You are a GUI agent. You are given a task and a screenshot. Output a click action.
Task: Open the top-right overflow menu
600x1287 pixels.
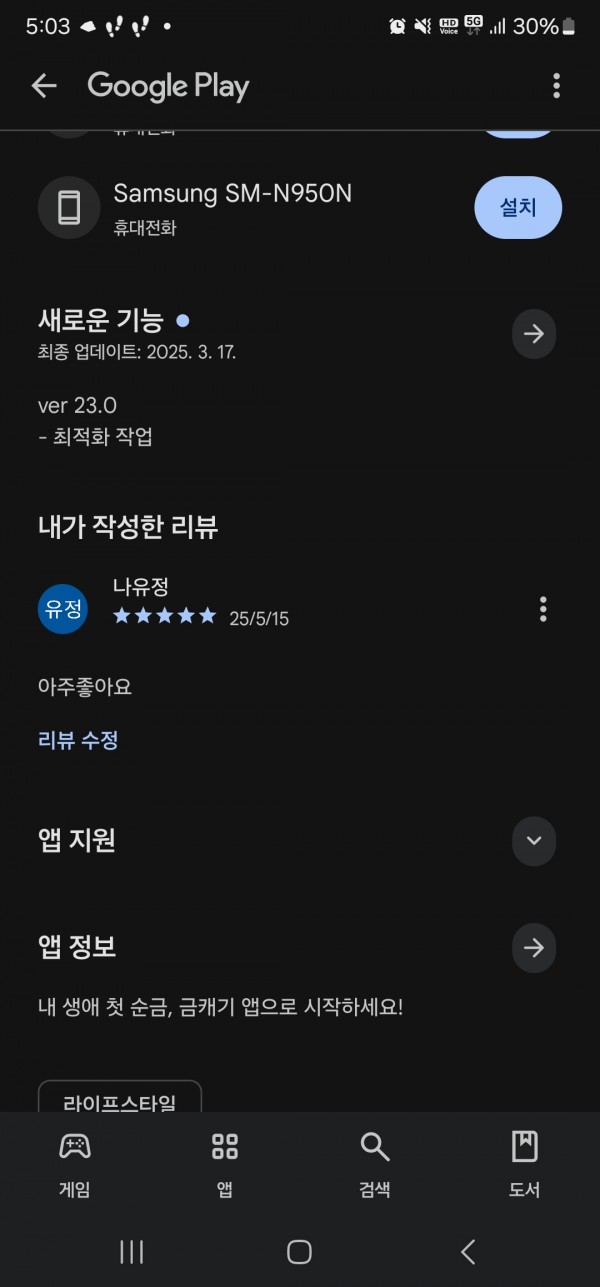(556, 86)
